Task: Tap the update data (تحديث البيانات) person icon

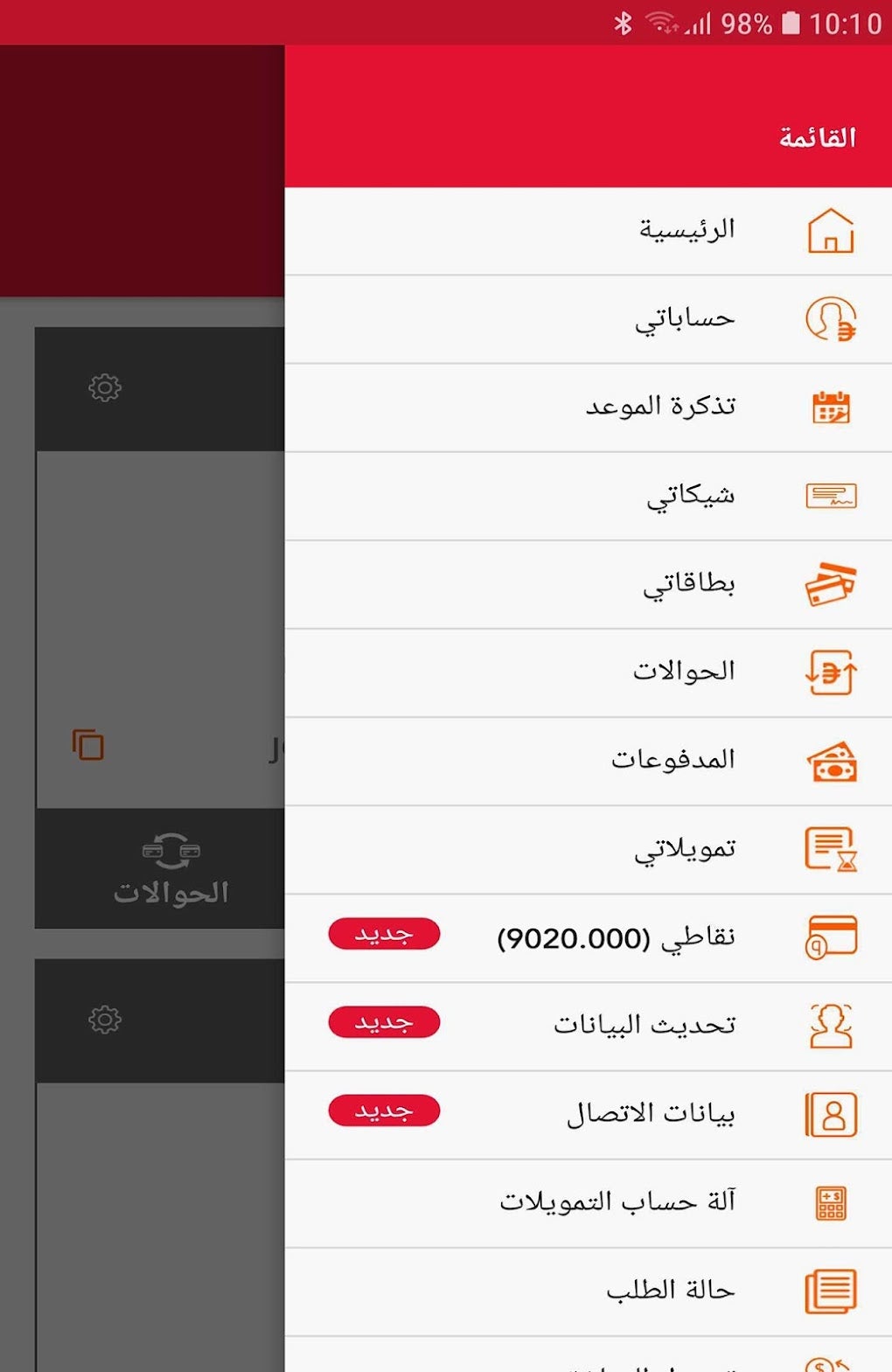Action: (828, 1026)
